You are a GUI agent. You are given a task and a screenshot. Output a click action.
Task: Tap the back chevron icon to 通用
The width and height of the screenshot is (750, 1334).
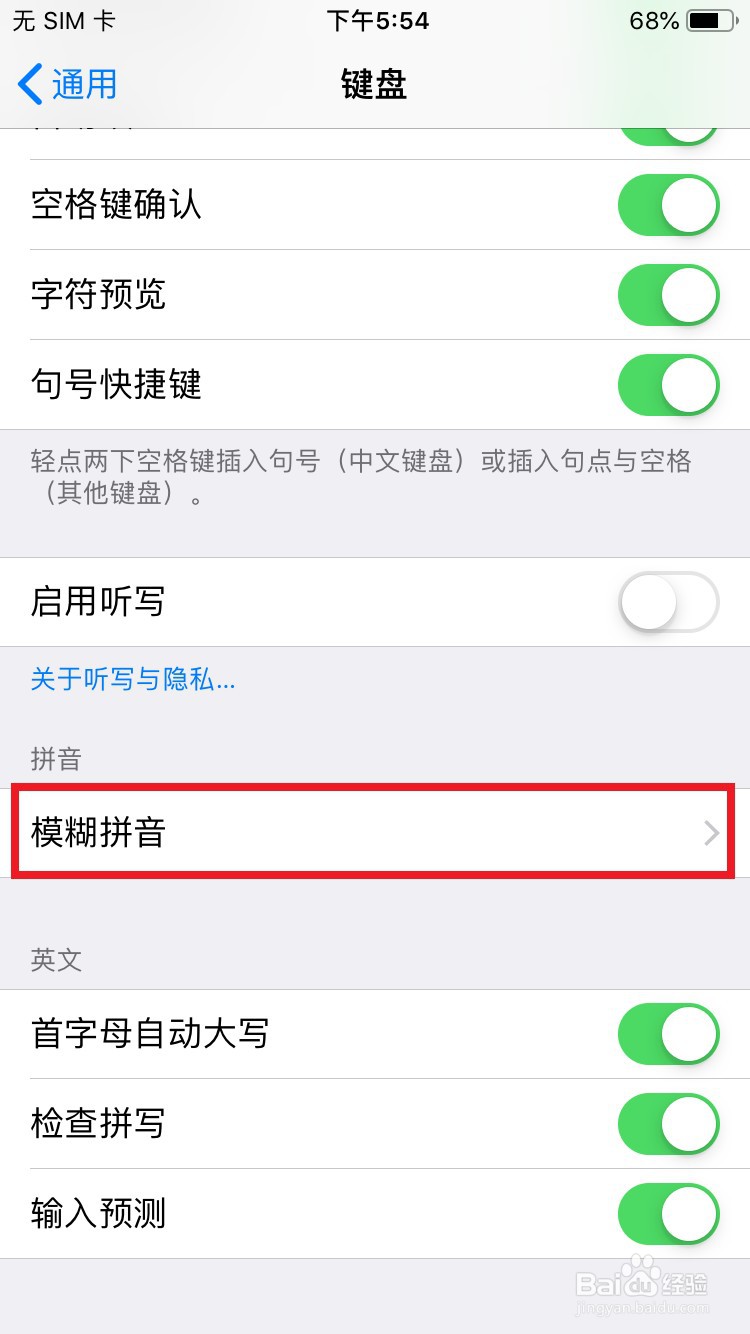(x=30, y=85)
